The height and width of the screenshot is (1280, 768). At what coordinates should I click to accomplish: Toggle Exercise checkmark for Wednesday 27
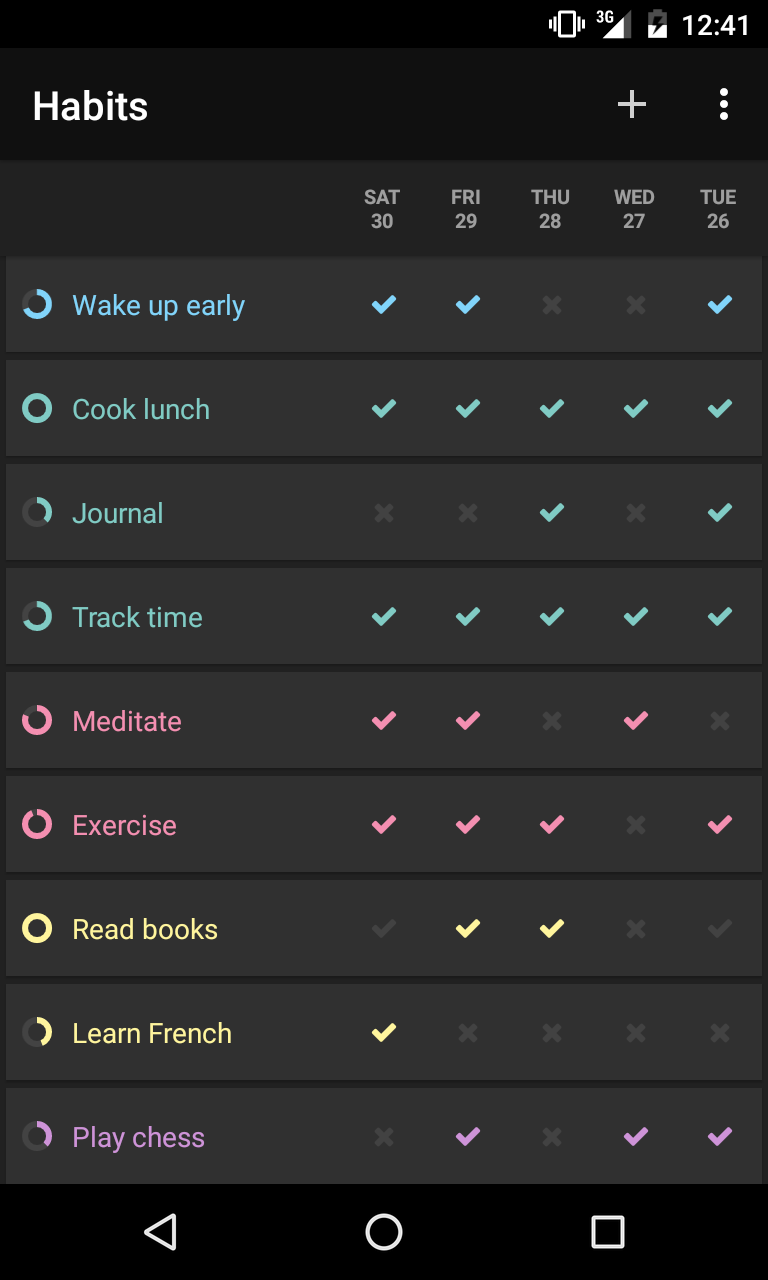point(635,825)
